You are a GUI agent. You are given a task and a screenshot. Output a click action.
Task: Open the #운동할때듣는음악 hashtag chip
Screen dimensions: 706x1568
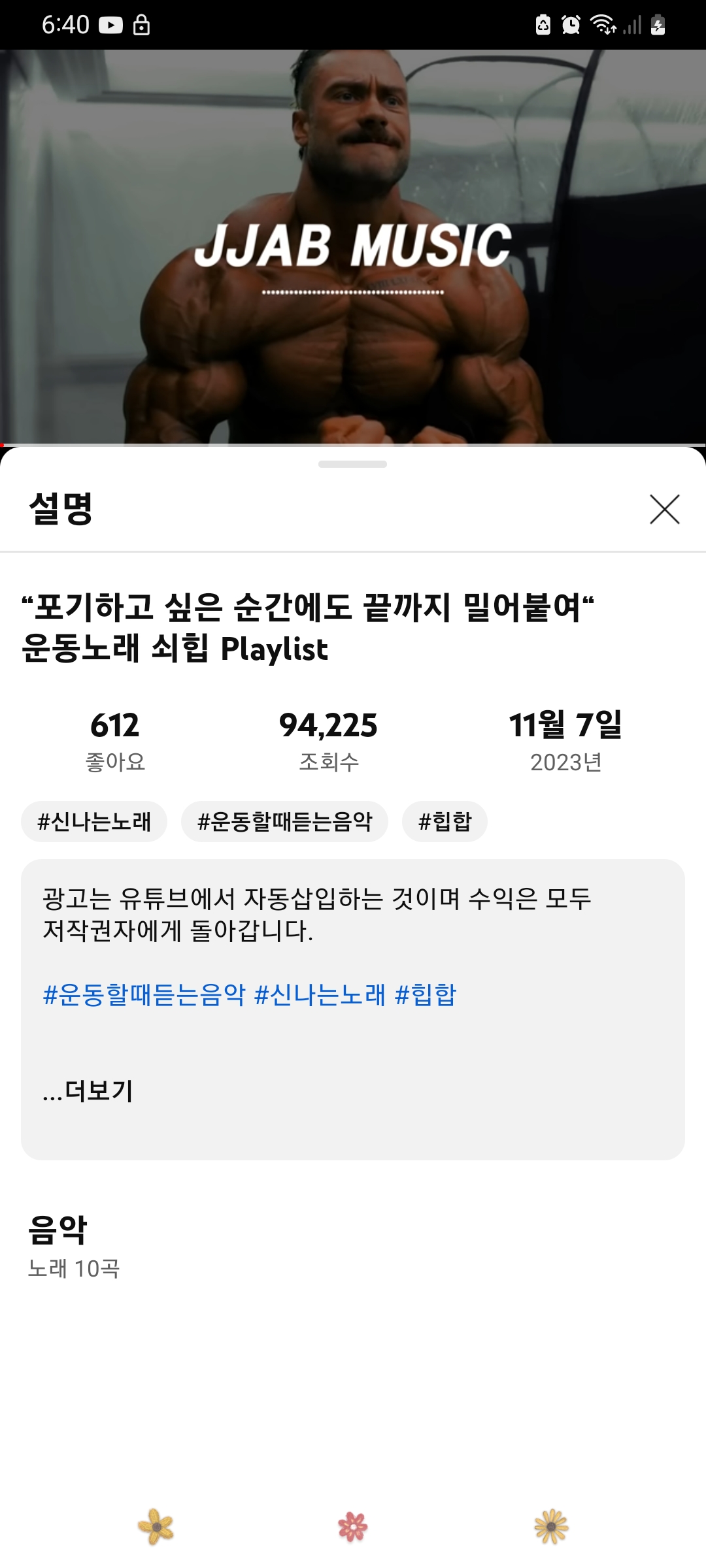point(284,821)
